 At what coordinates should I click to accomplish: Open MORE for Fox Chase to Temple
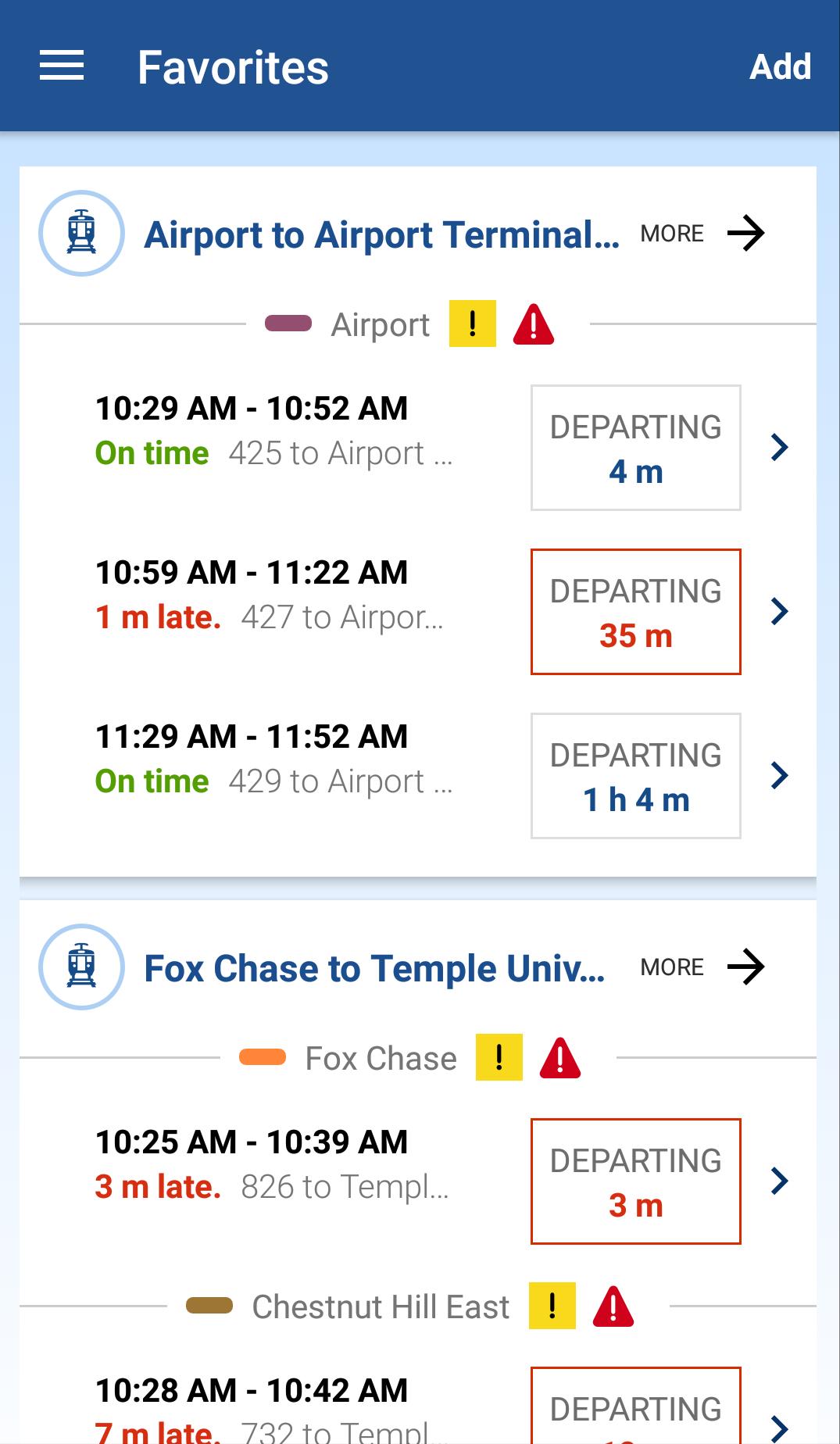click(x=702, y=967)
